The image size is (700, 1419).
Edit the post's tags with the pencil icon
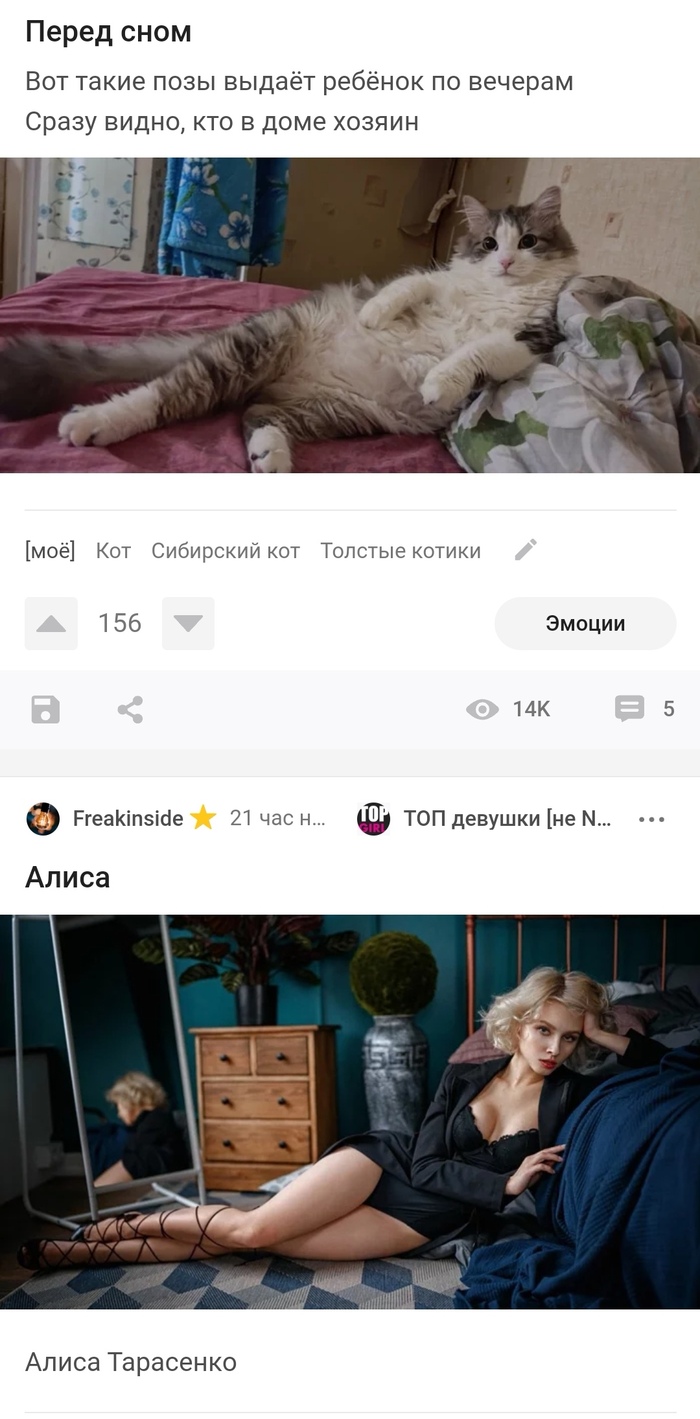(x=526, y=550)
